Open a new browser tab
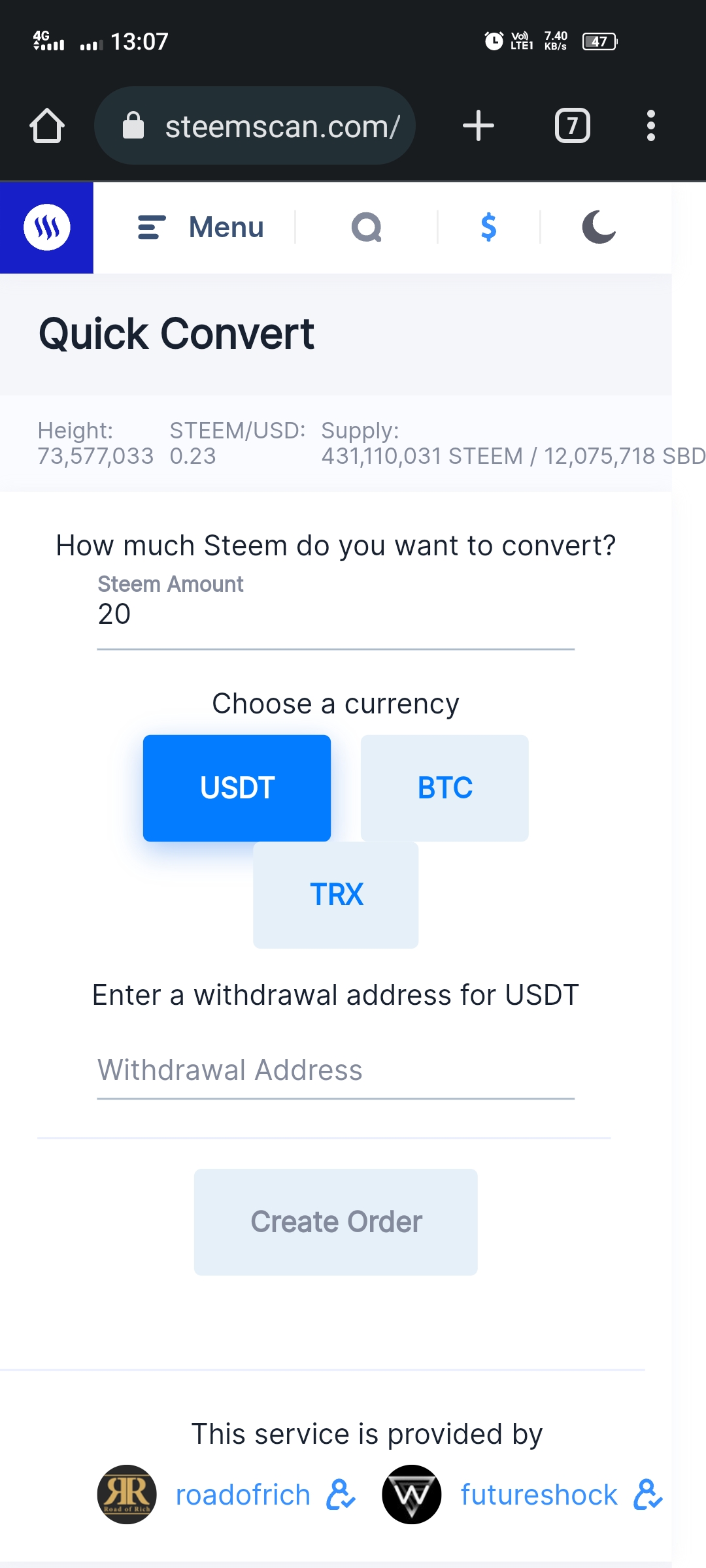This screenshot has width=706, height=1568. [479, 125]
